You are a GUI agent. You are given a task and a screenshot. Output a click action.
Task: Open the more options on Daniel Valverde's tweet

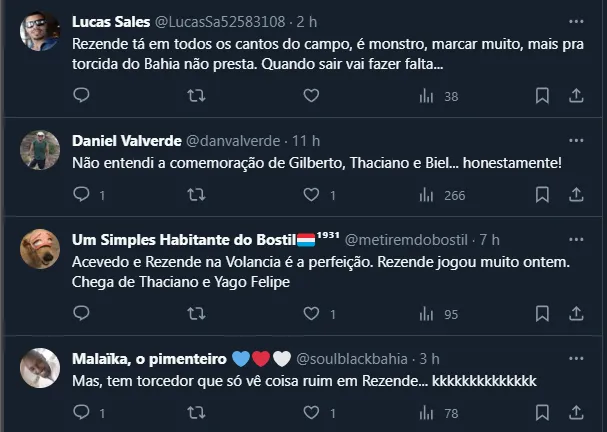(575, 140)
